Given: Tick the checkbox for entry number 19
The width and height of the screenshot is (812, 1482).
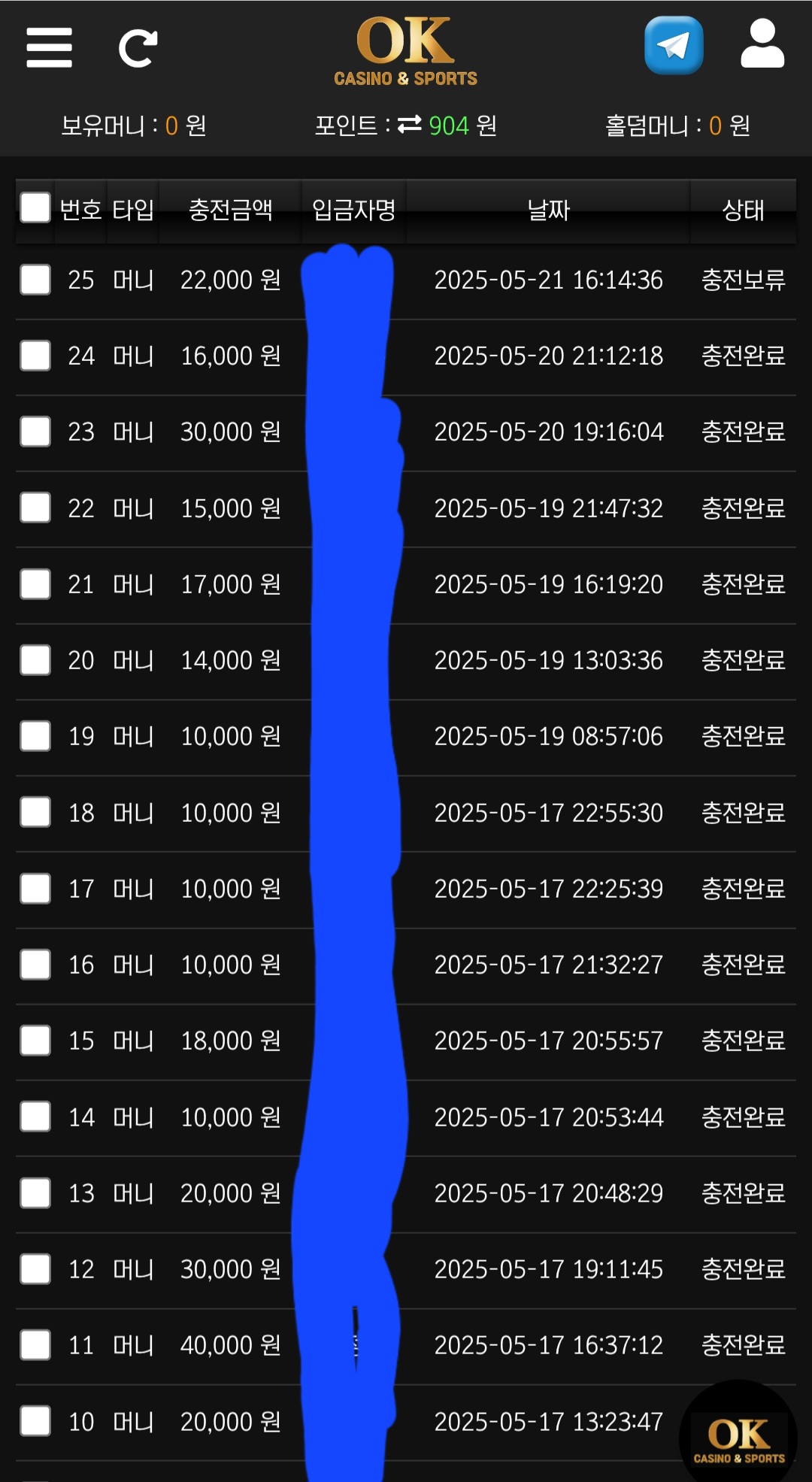Looking at the screenshot, I should pos(35,736).
